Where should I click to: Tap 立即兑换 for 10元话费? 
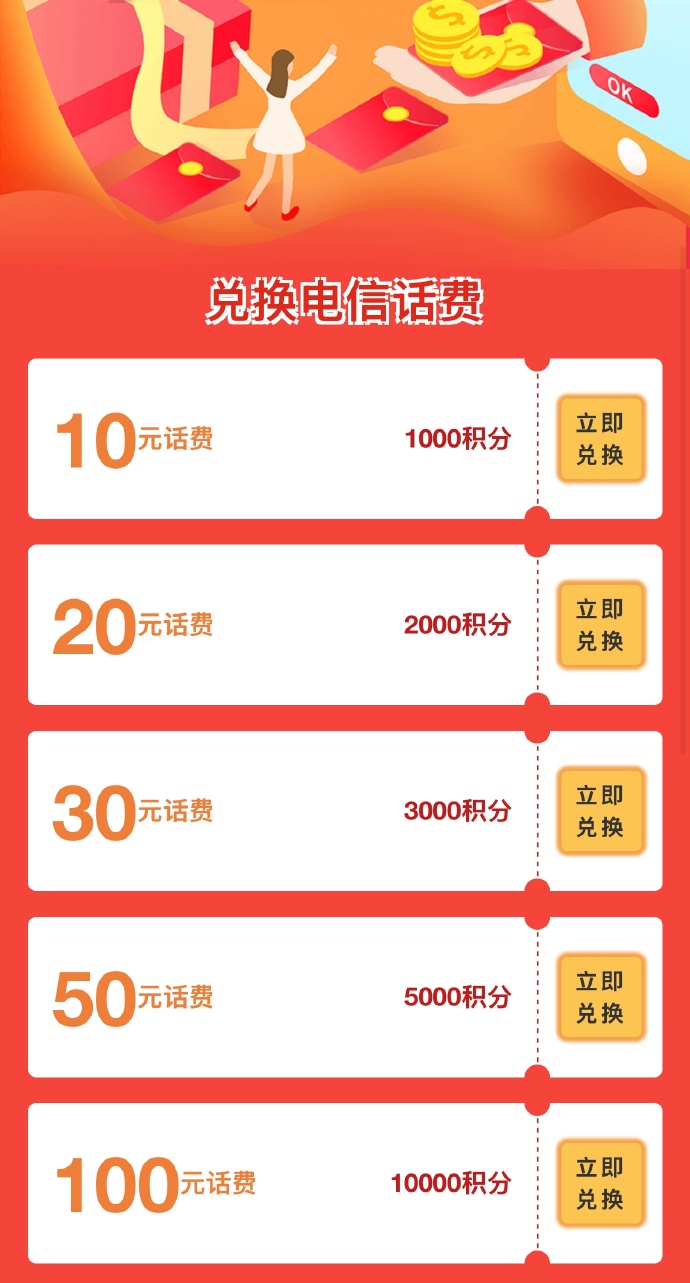(600, 439)
